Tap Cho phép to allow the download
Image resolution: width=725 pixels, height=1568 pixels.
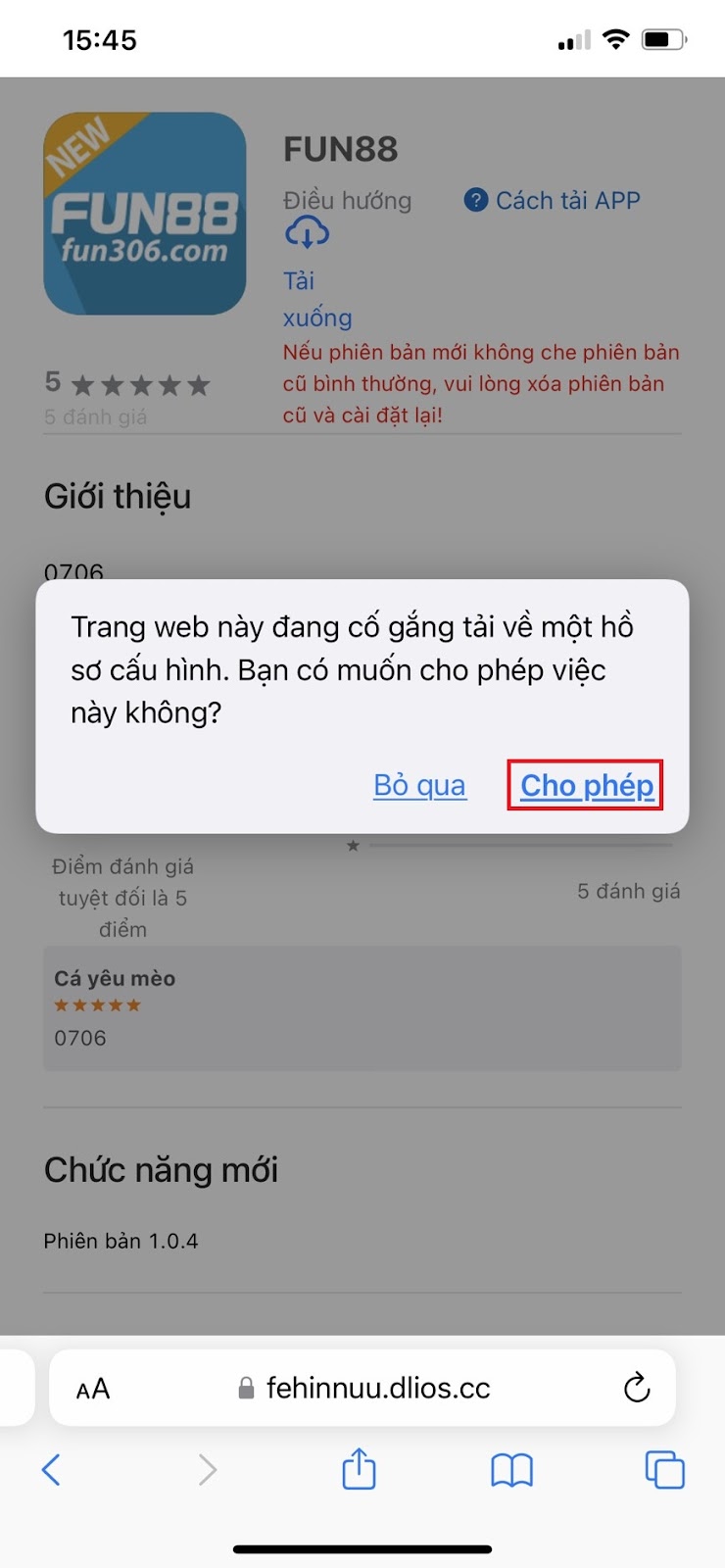[x=586, y=785]
